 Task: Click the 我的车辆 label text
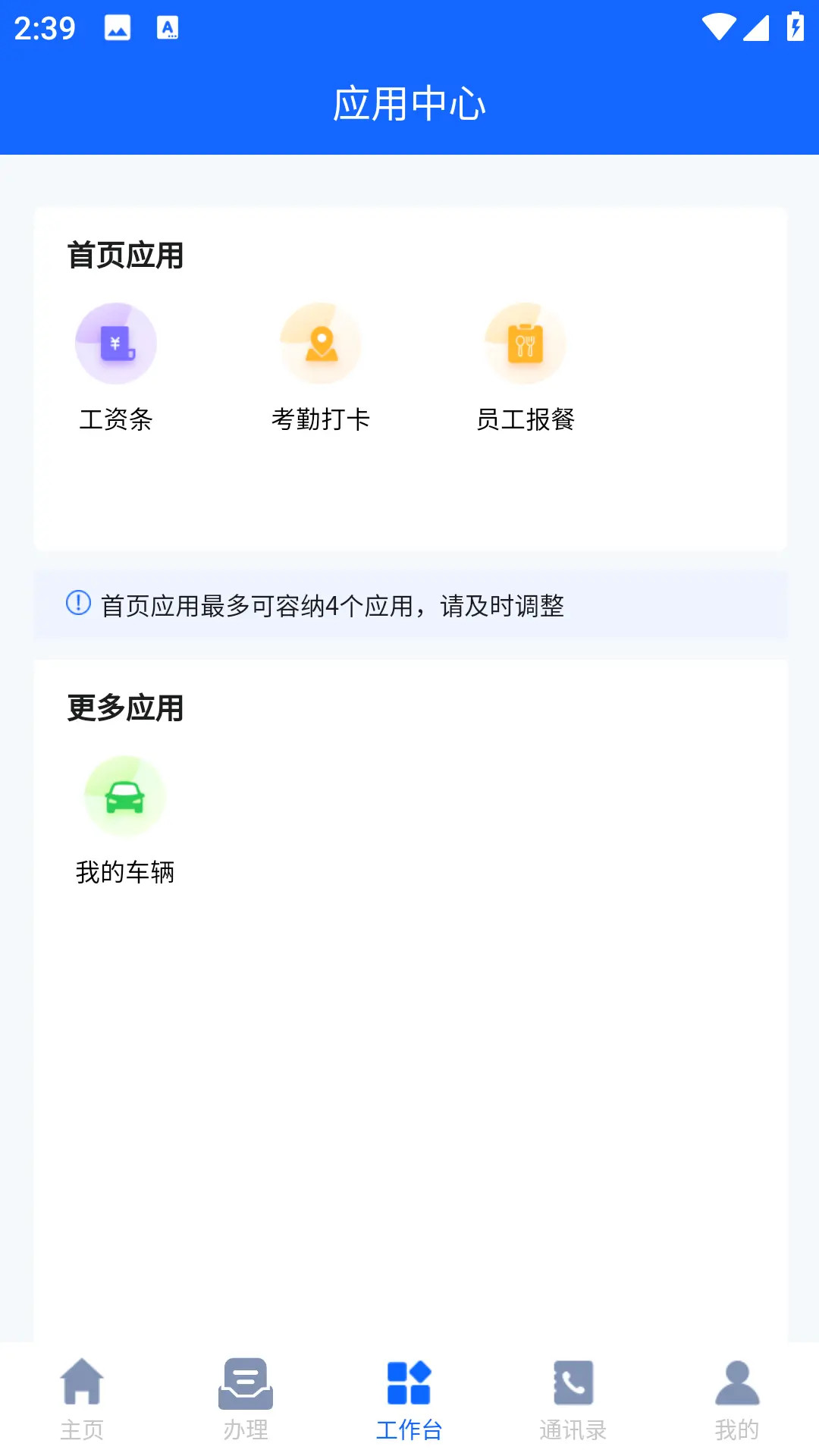point(125,871)
